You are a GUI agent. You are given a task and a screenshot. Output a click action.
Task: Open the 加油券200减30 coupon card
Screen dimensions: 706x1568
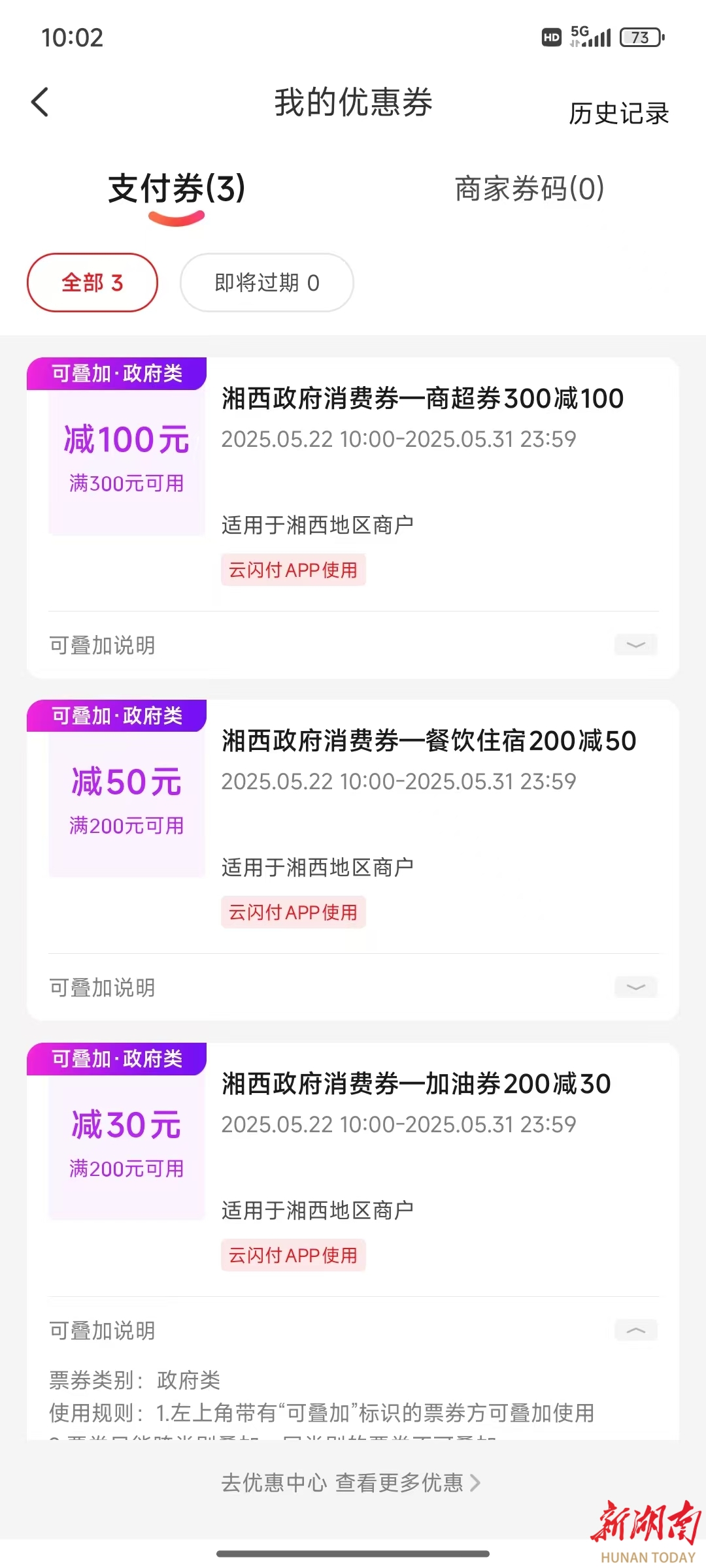(x=353, y=1169)
